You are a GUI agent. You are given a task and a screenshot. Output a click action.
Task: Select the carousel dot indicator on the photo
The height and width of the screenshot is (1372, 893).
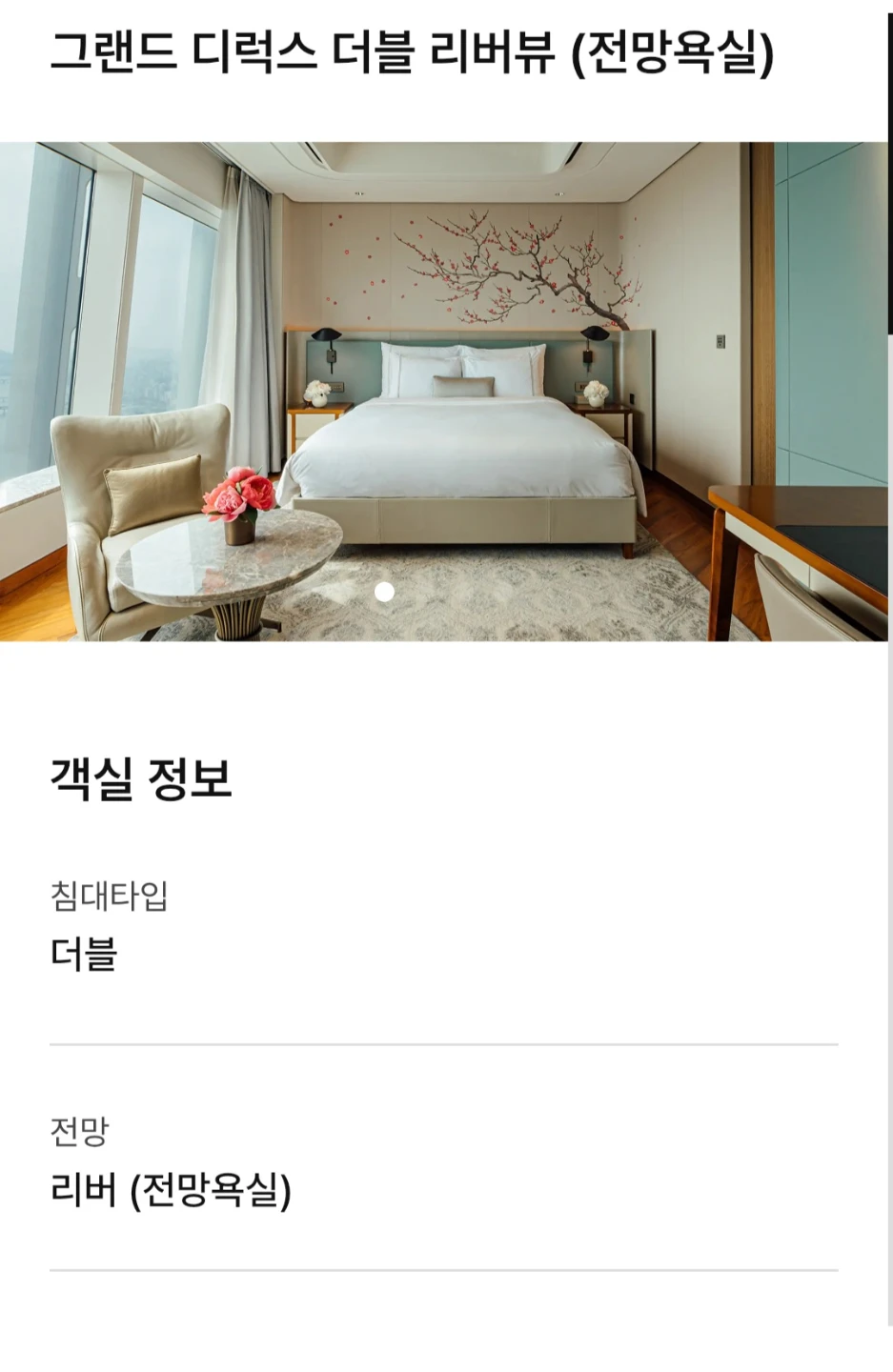point(385,592)
